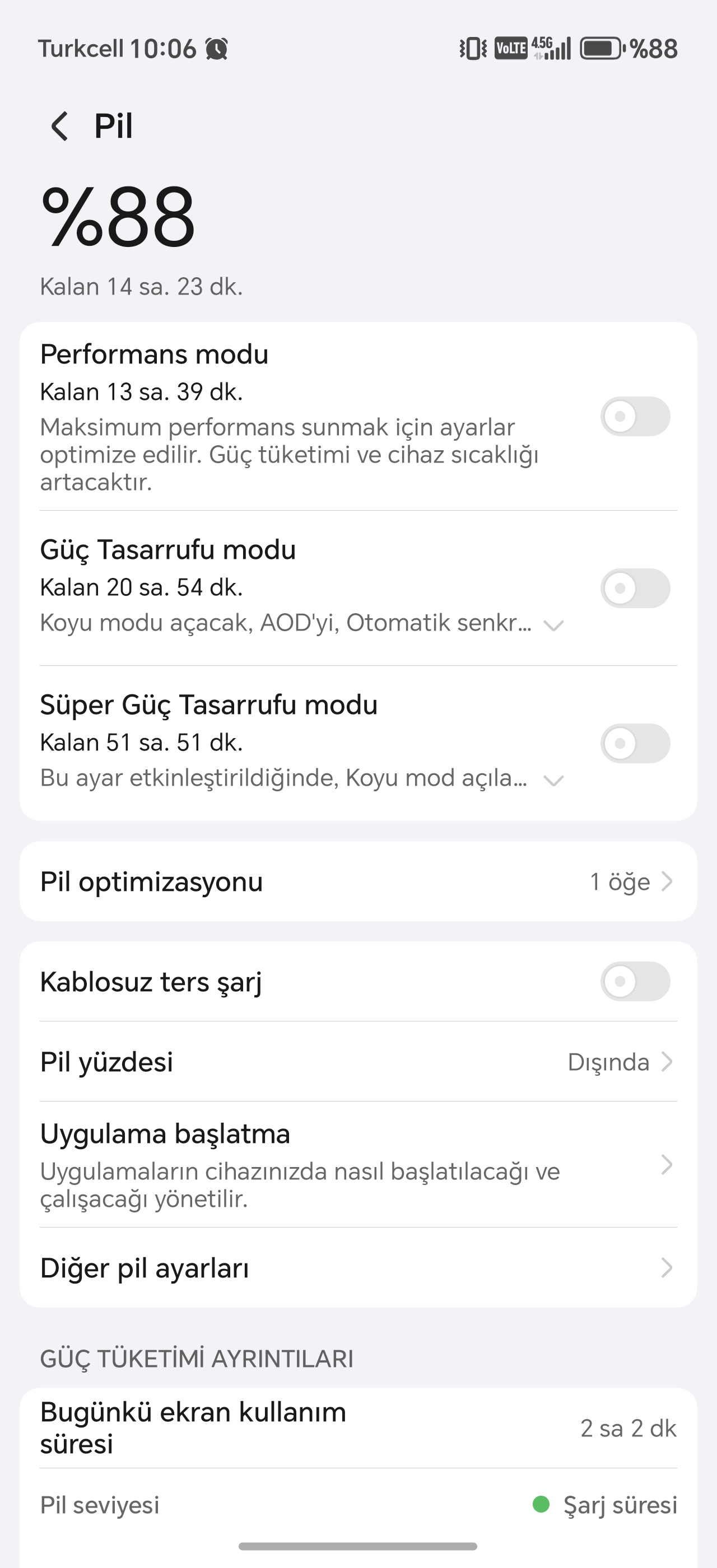This screenshot has width=717, height=1568.
Task: Expand Süper Güç Tasarrufu modu details
Action: coord(553,780)
